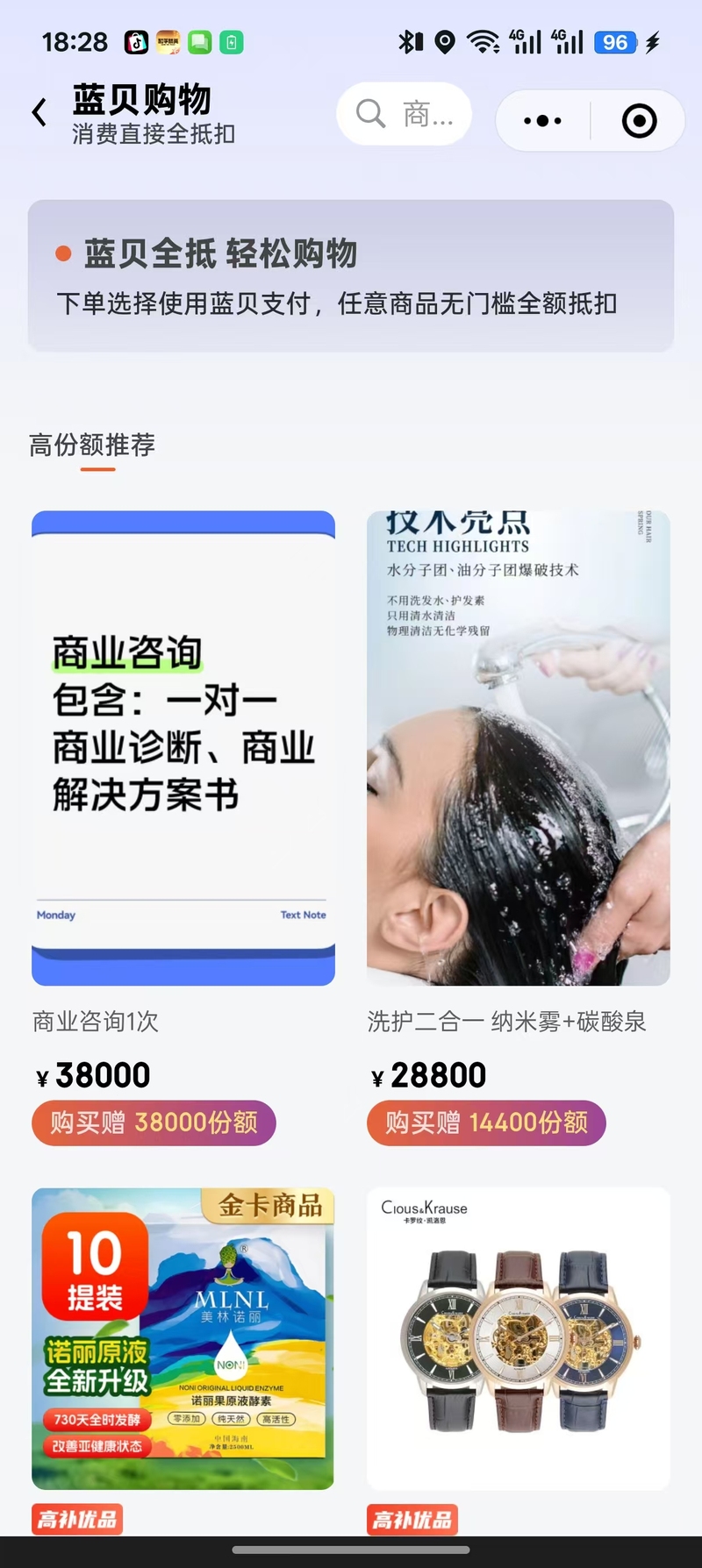Open the 诺丽原液 金卡商品 product card
Screen dimensions: 702x1568
(x=183, y=1338)
